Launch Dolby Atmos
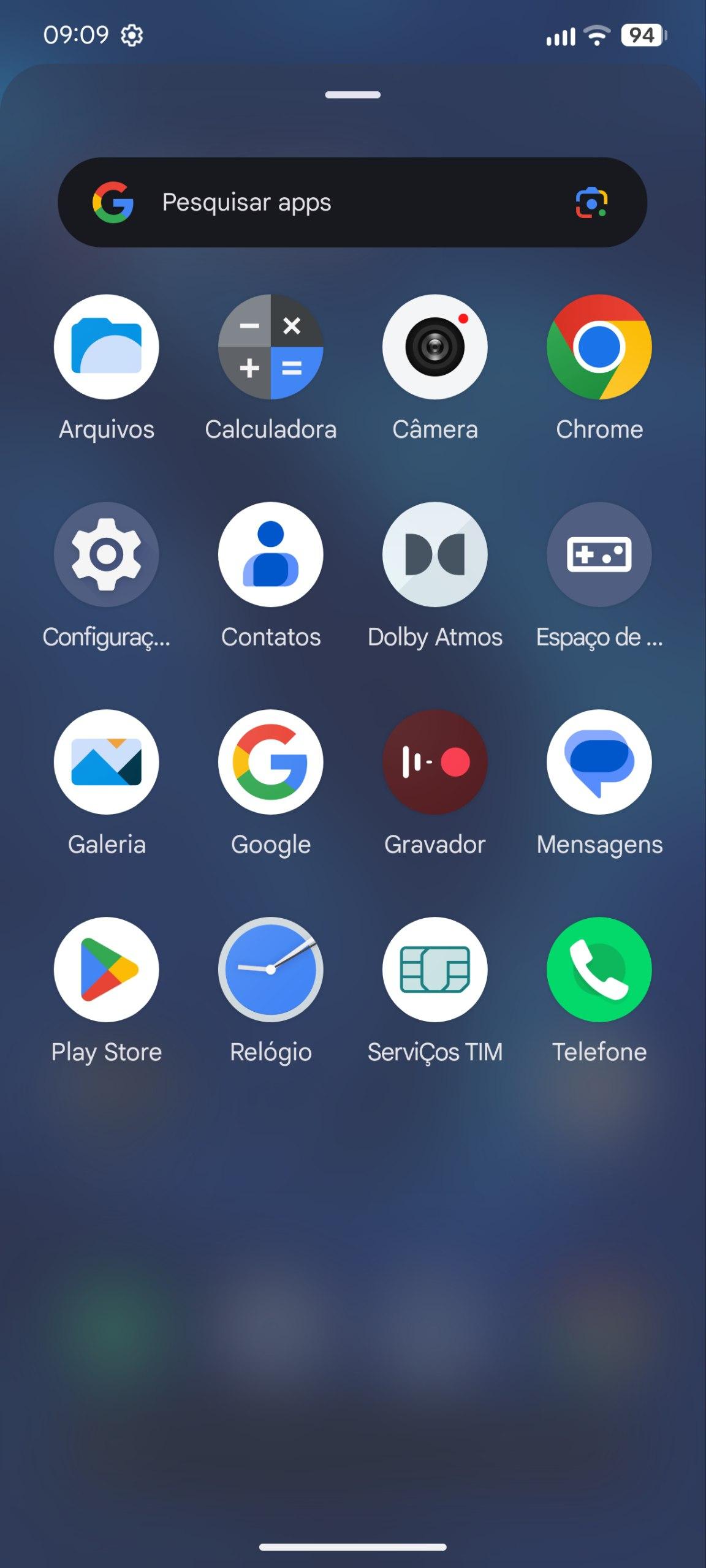This screenshot has height=1568, width=706. [x=435, y=555]
